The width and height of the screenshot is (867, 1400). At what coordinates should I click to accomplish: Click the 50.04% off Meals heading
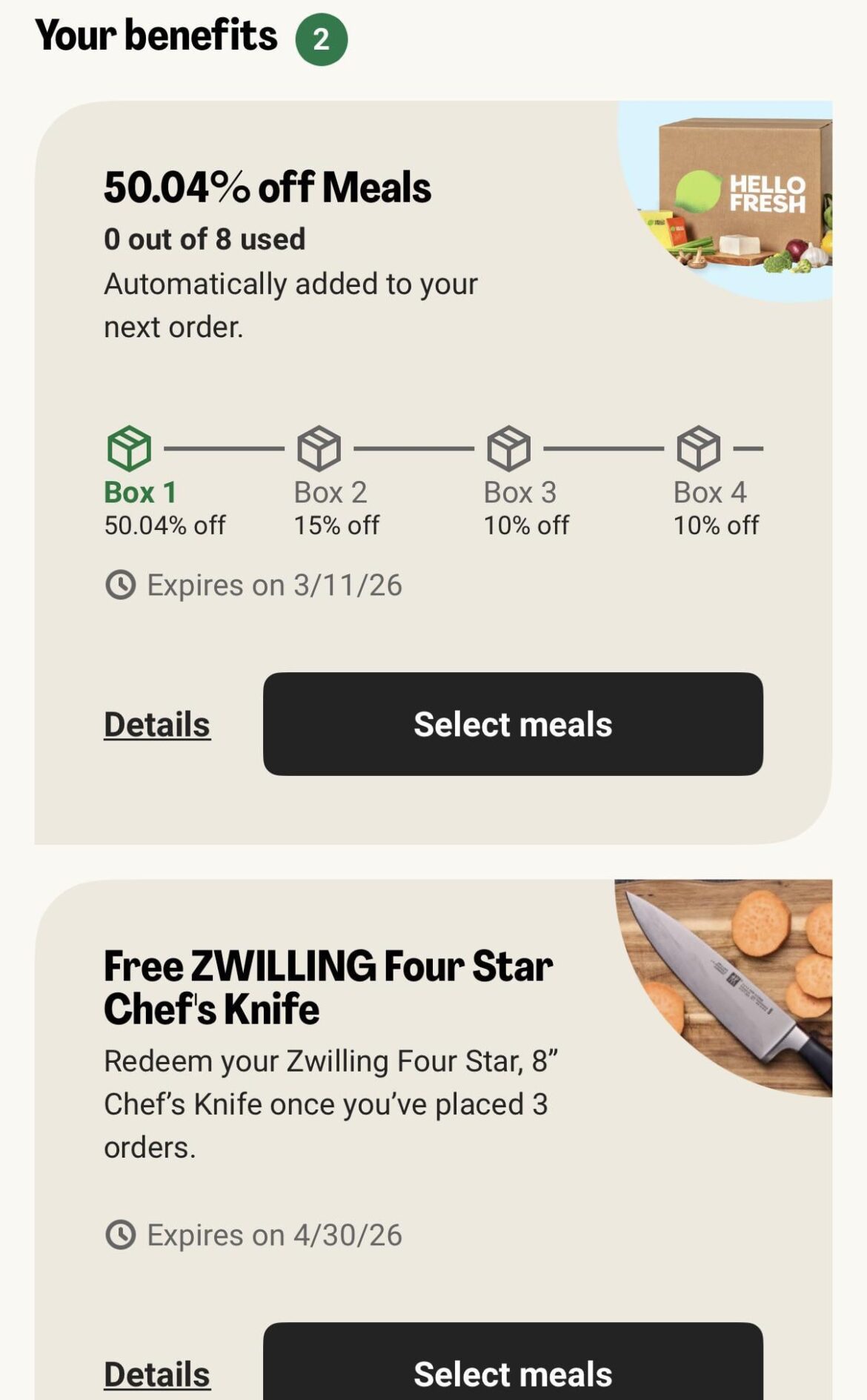pos(268,187)
